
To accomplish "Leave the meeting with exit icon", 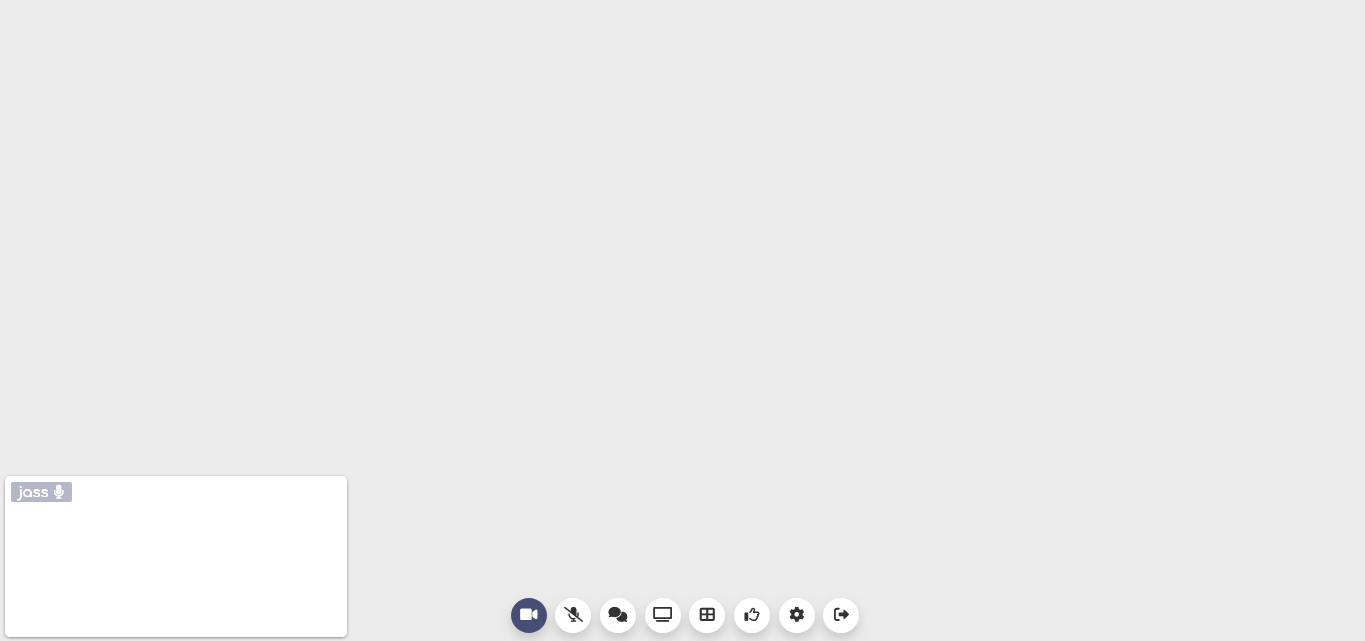I will coord(841,615).
